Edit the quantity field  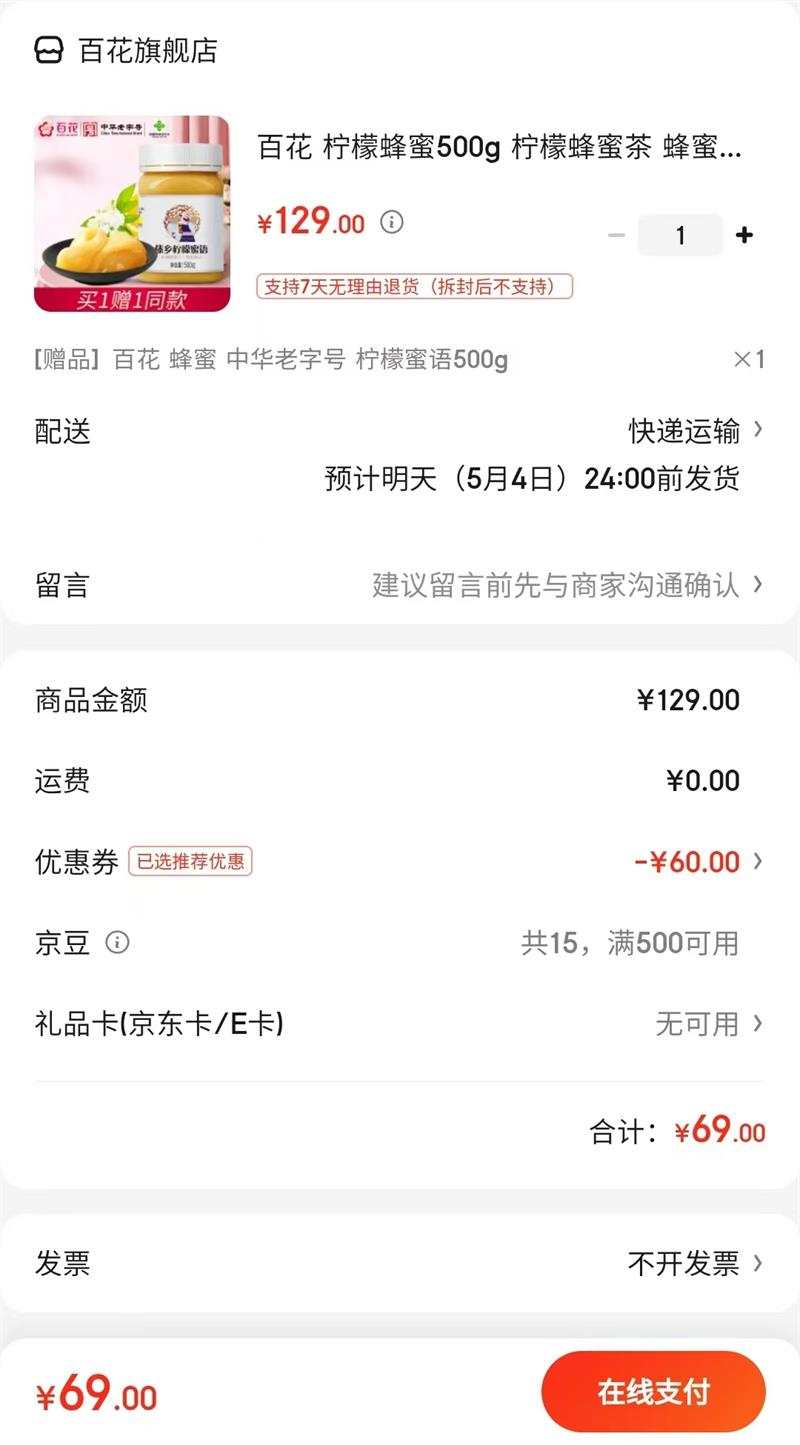click(680, 236)
